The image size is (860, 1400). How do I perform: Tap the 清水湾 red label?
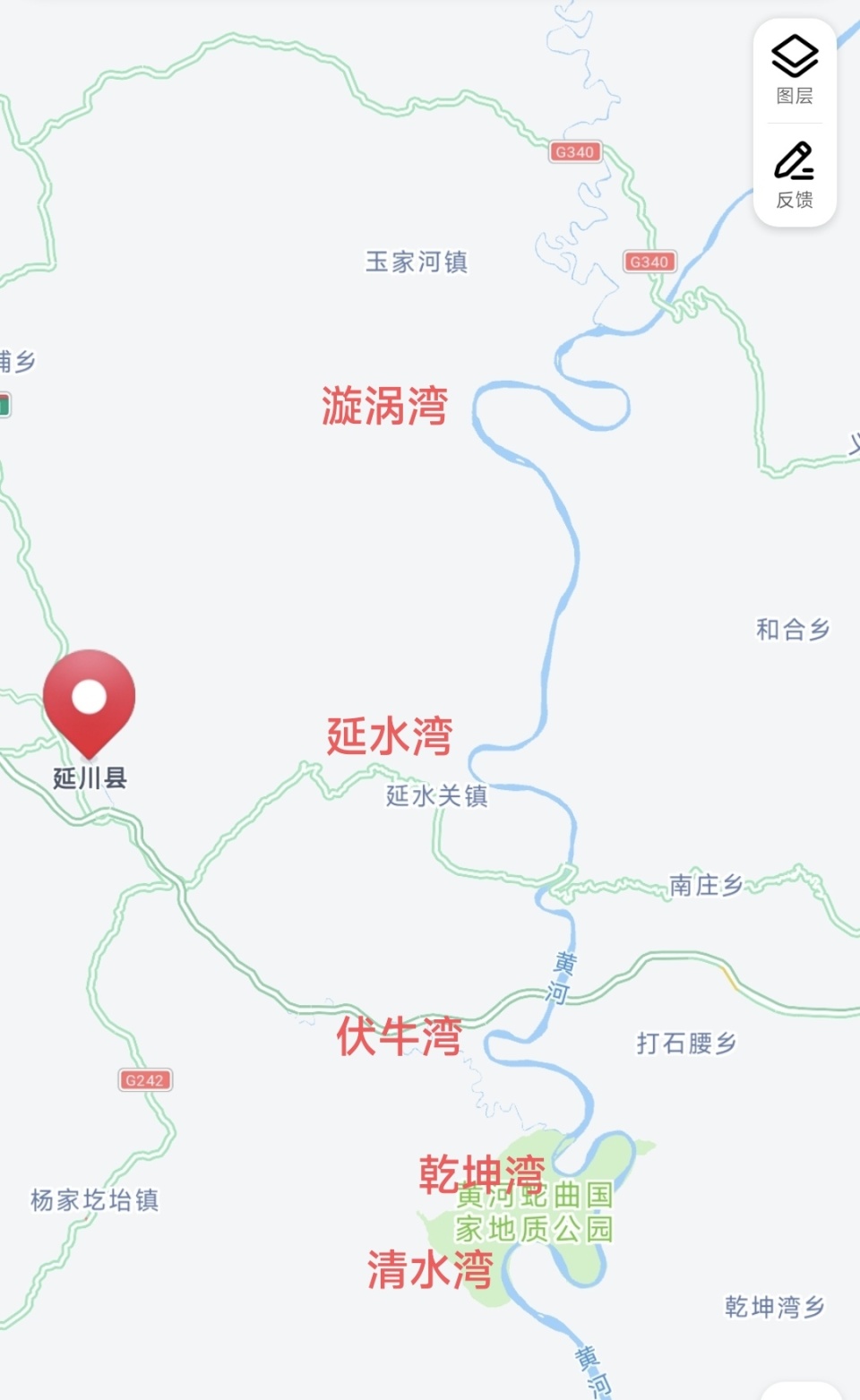[x=429, y=1269]
